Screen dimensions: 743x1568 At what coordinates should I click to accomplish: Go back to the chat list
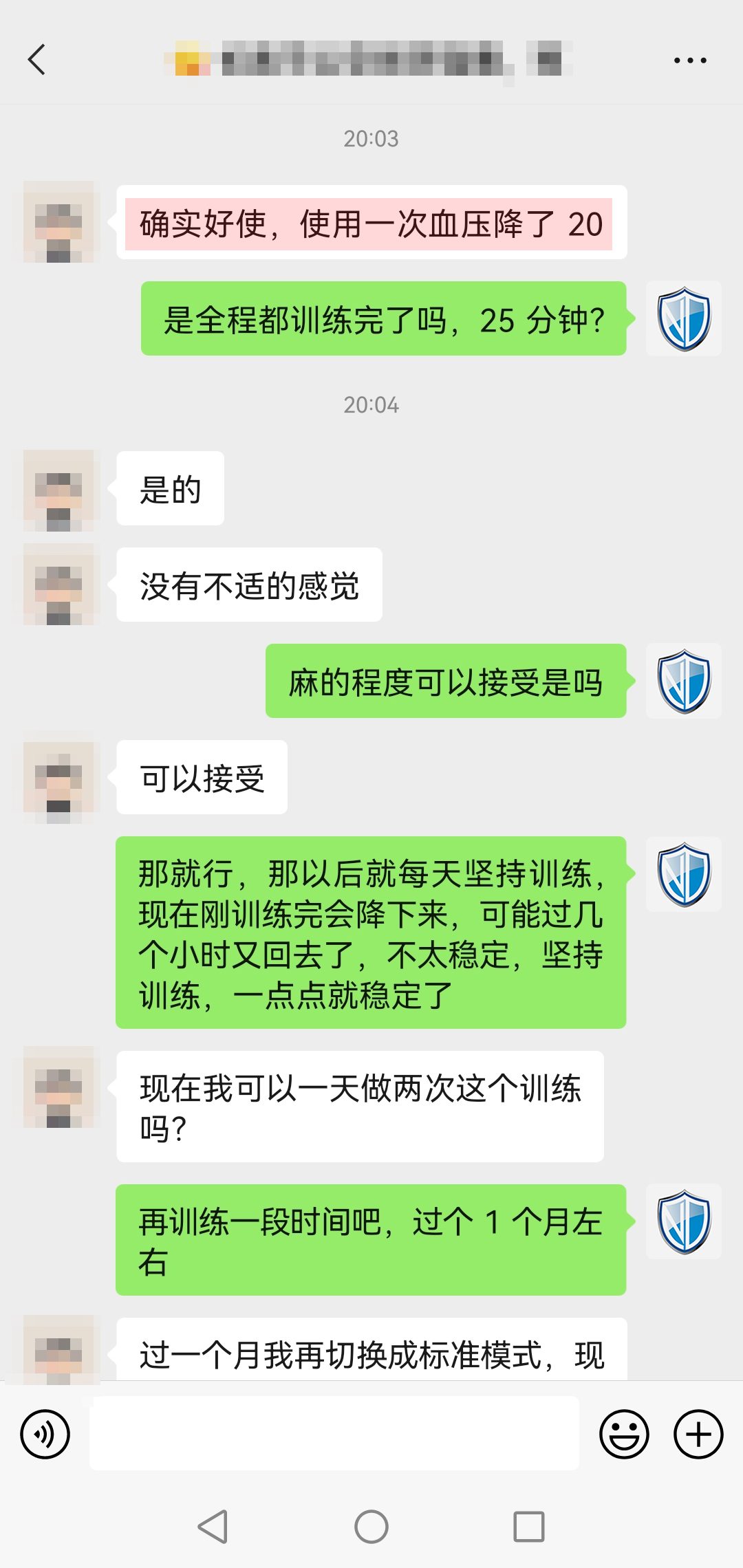coord(37,60)
